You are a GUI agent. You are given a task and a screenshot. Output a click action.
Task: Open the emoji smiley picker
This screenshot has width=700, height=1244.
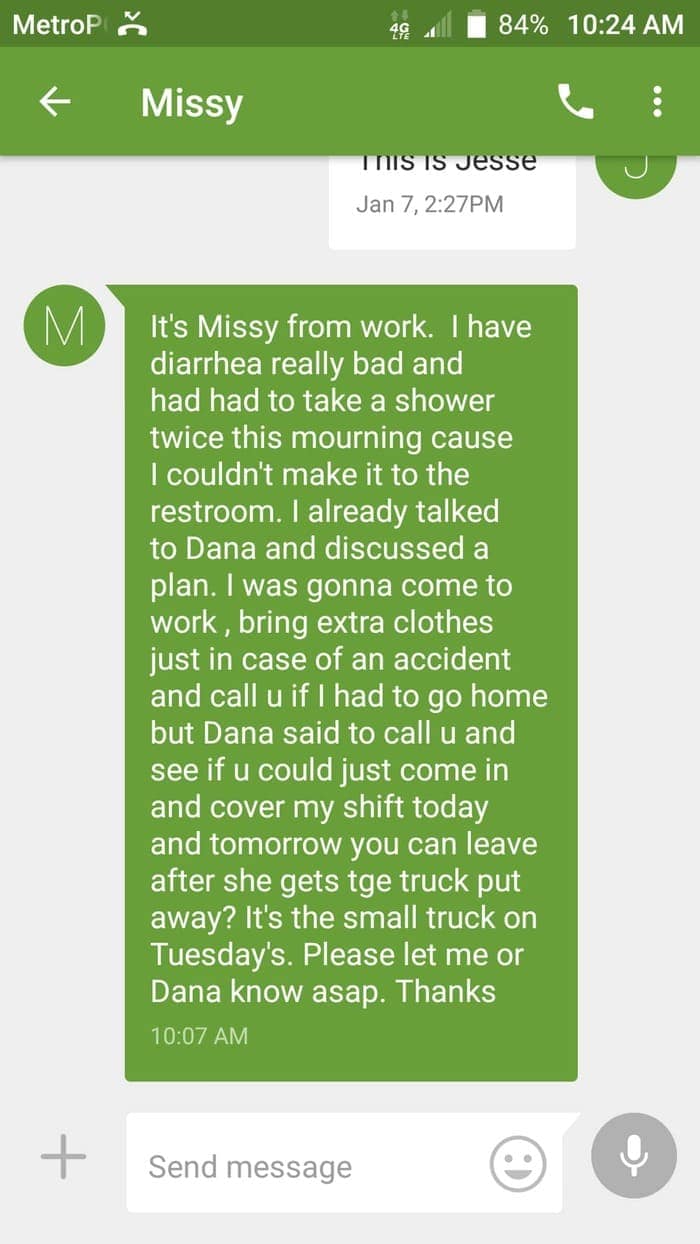tap(518, 1164)
